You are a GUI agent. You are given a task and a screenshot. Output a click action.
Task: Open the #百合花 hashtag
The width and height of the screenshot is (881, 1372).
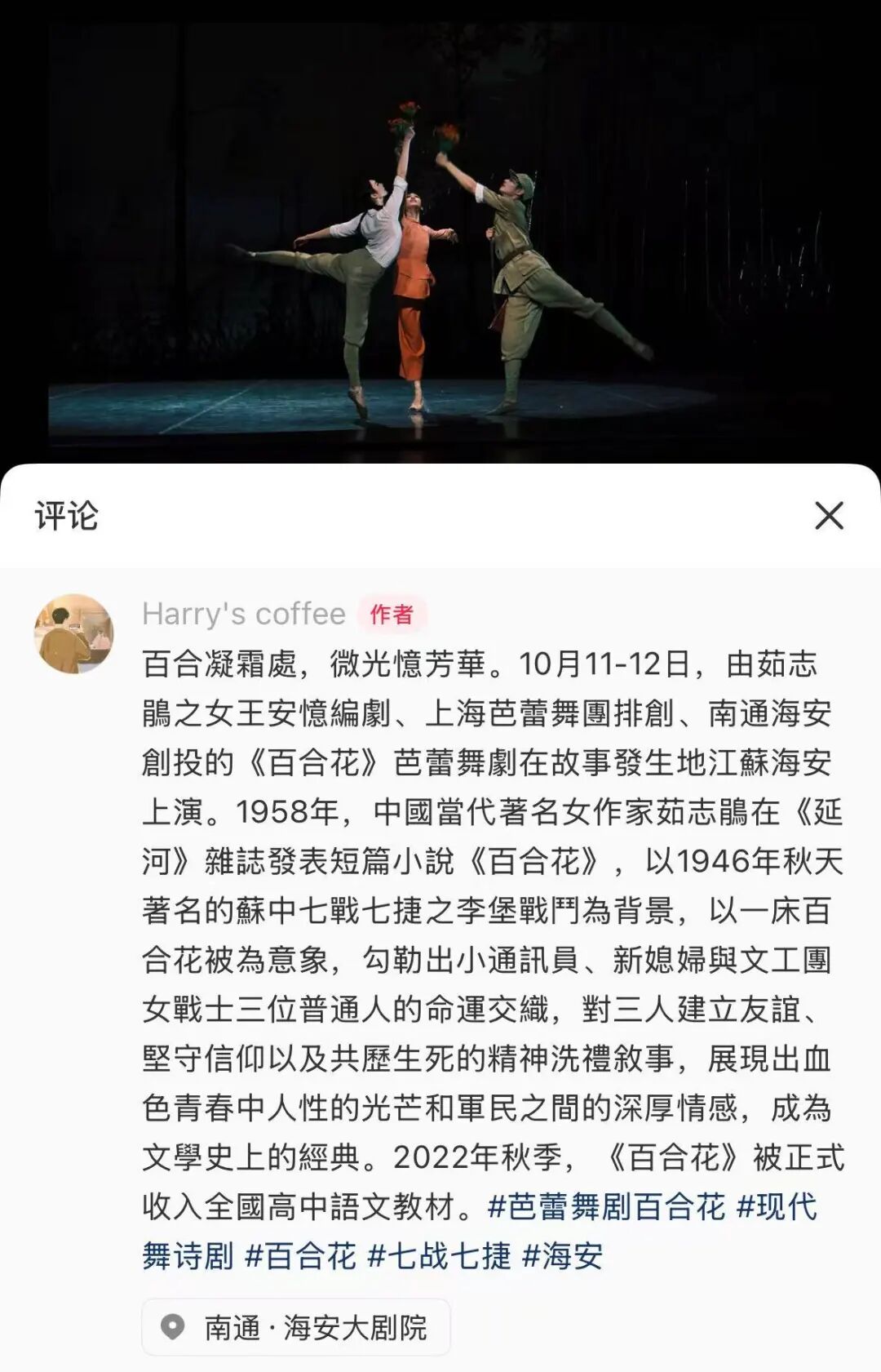(x=300, y=1255)
